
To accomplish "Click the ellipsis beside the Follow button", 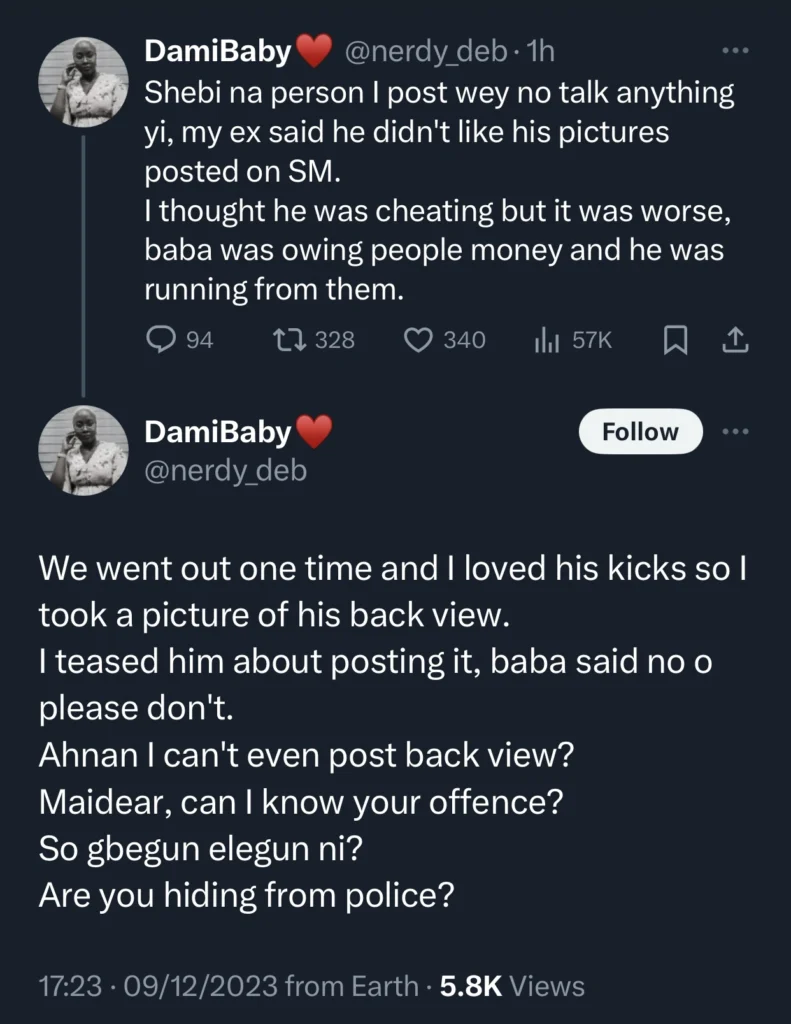I will coord(737,431).
